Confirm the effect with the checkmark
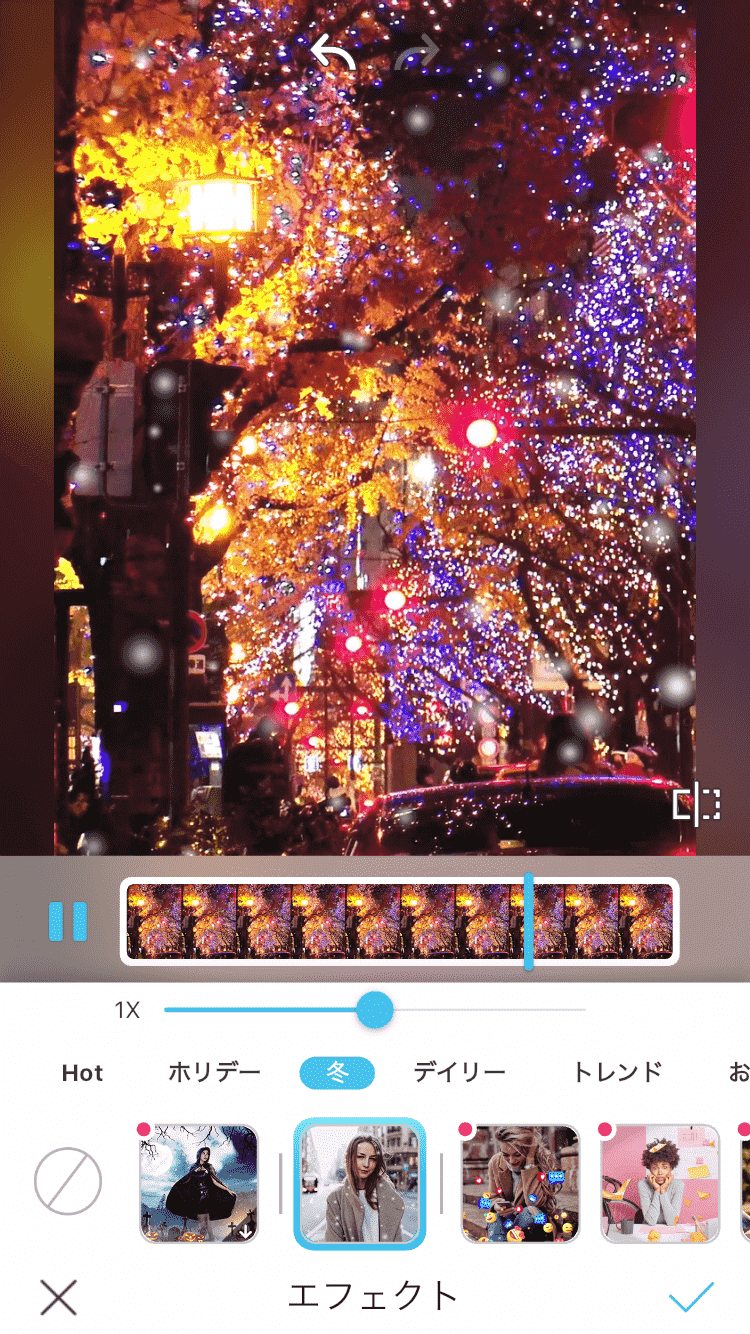The image size is (750, 1334). (x=691, y=1297)
